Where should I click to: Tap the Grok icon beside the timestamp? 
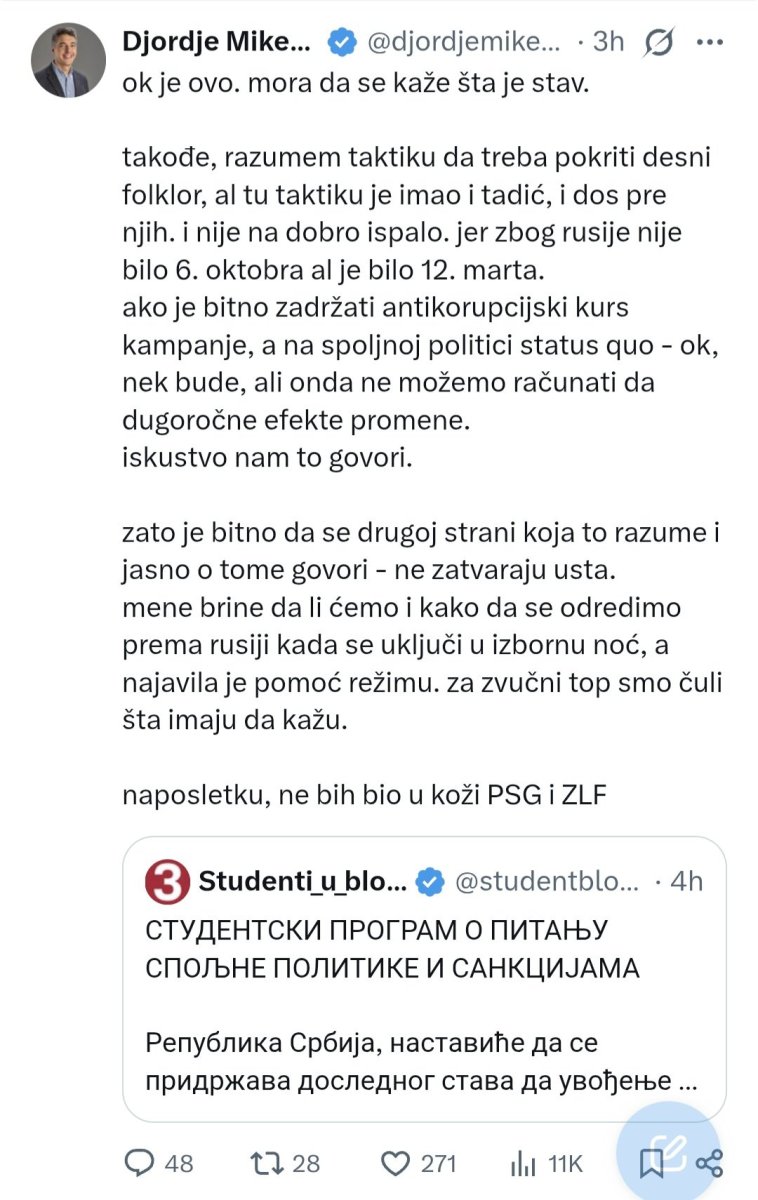(x=659, y=42)
